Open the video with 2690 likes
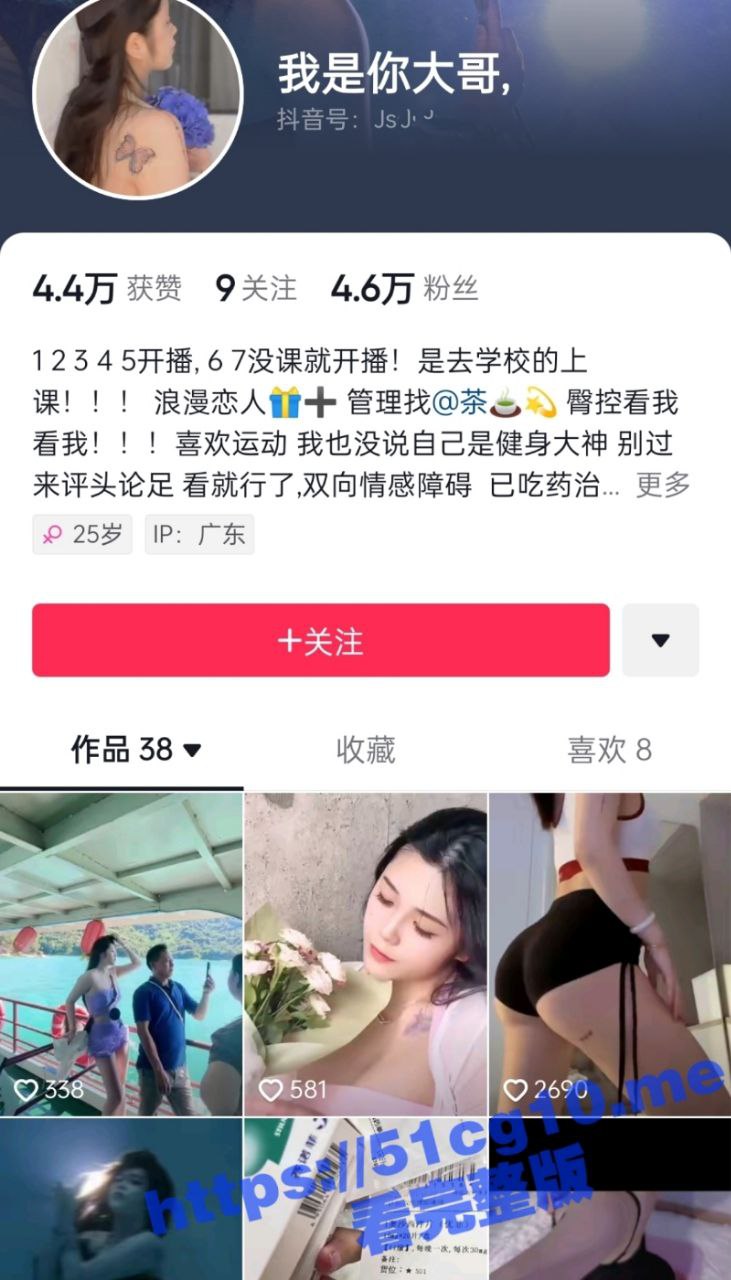Image resolution: width=731 pixels, height=1280 pixels. coord(610,954)
